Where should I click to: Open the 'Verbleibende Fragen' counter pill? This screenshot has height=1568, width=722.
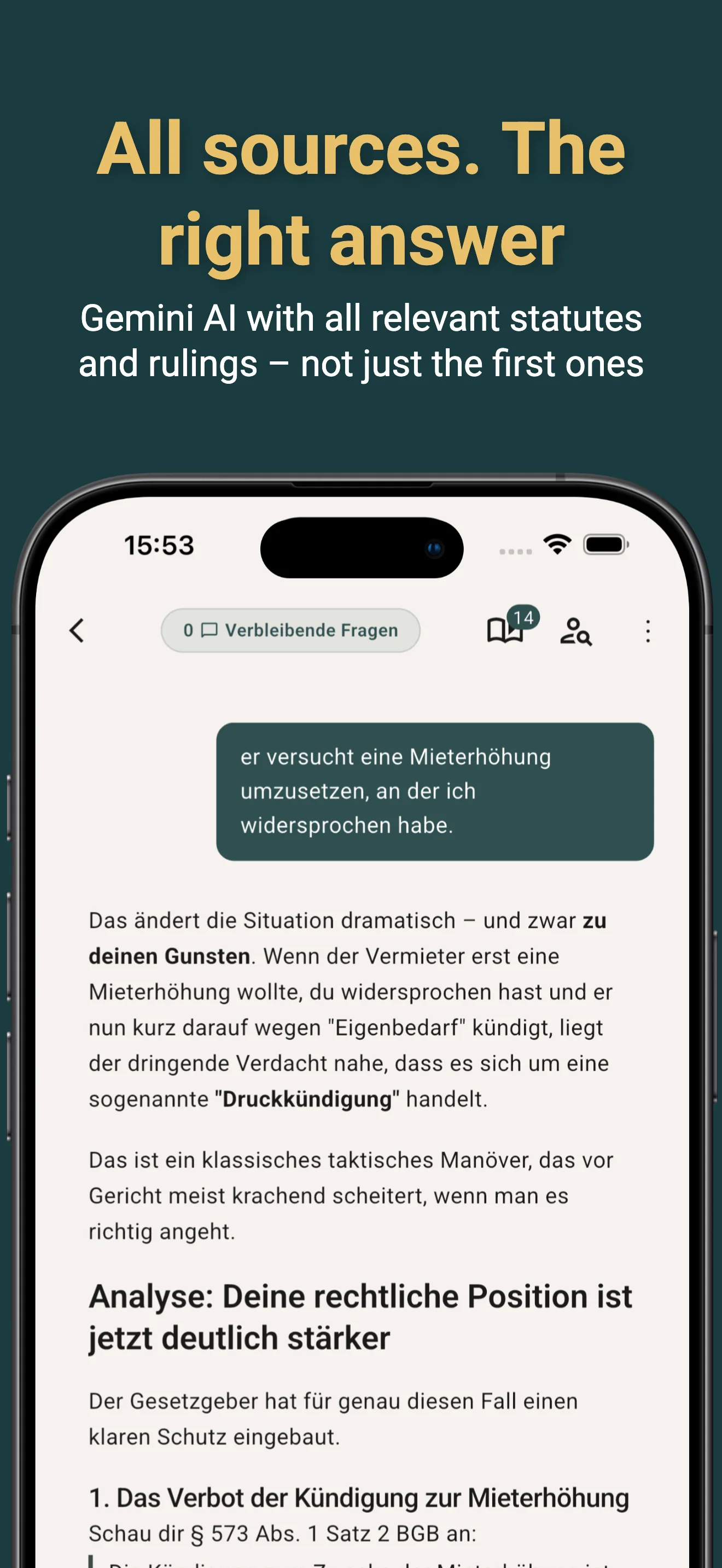[291, 630]
